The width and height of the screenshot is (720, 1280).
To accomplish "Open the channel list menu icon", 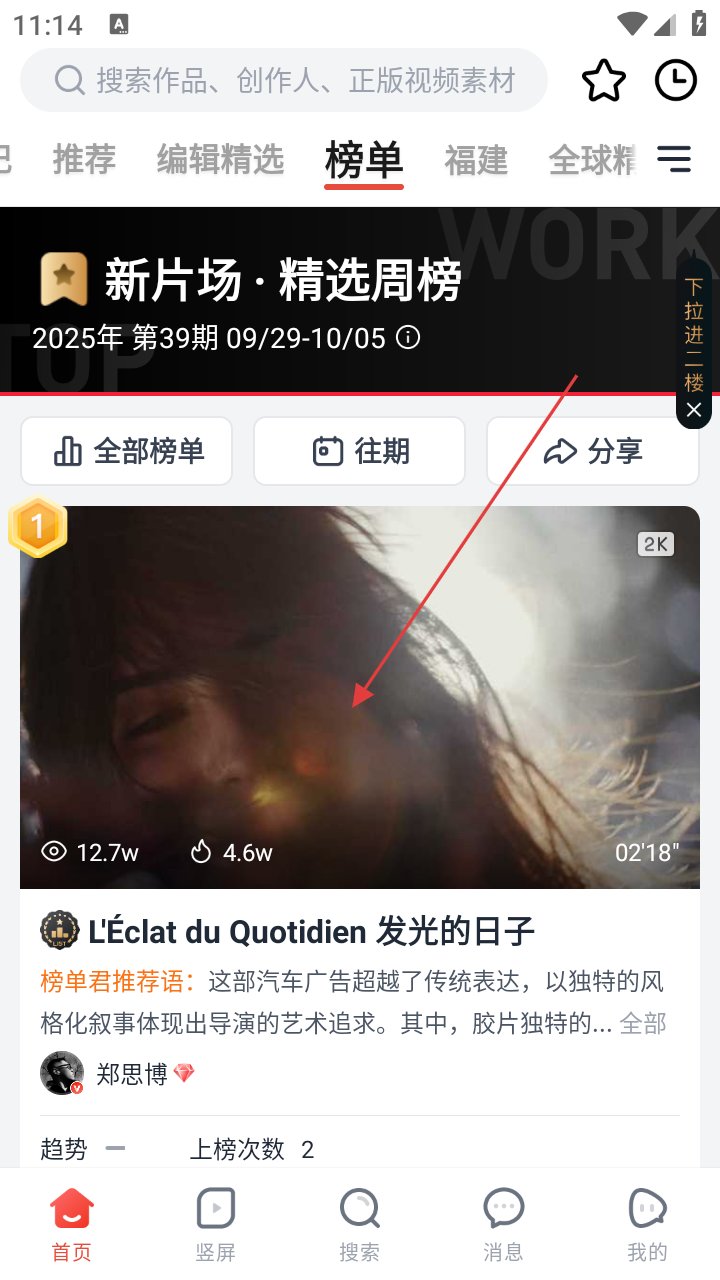I will (x=674, y=159).
